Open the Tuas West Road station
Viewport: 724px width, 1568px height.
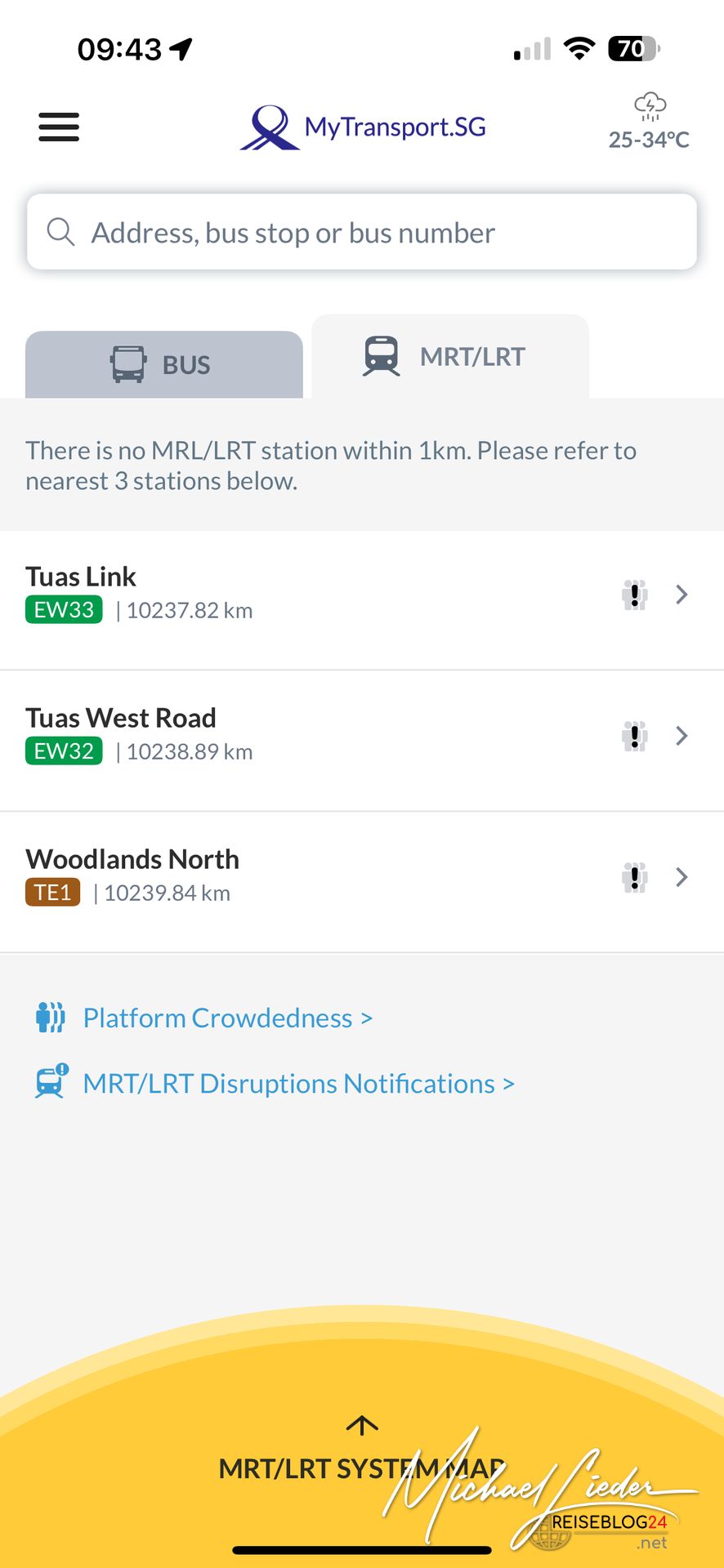click(x=362, y=742)
